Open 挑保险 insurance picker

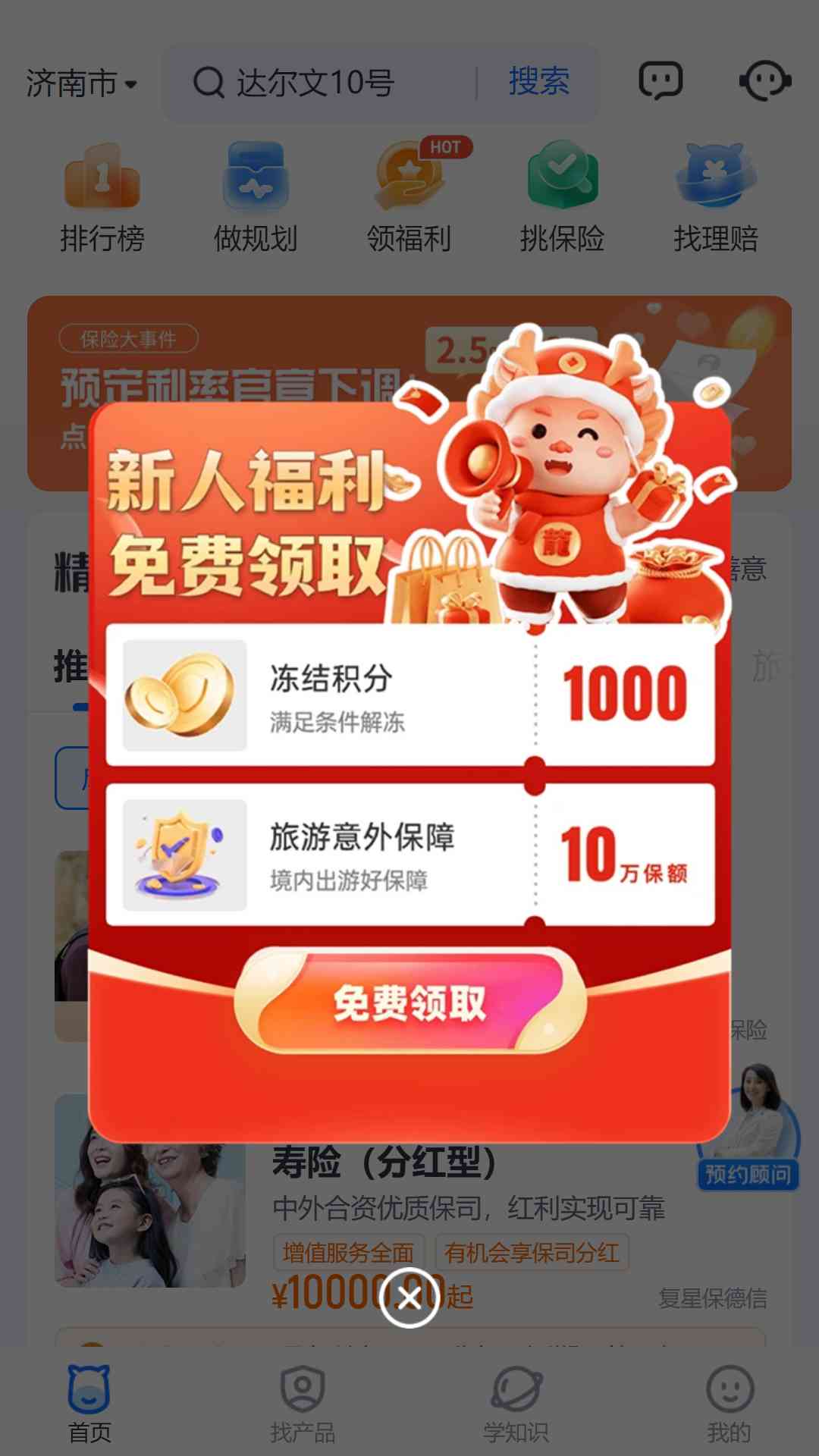(562, 199)
